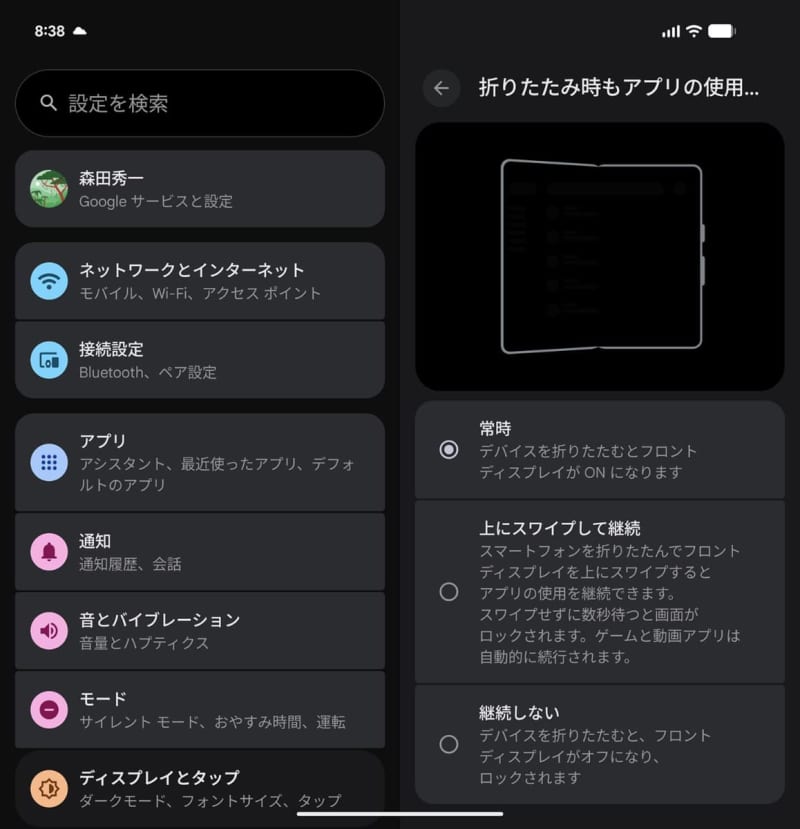The height and width of the screenshot is (829, 800).
Task: Open the モード settings row
Action: [200, 710]
